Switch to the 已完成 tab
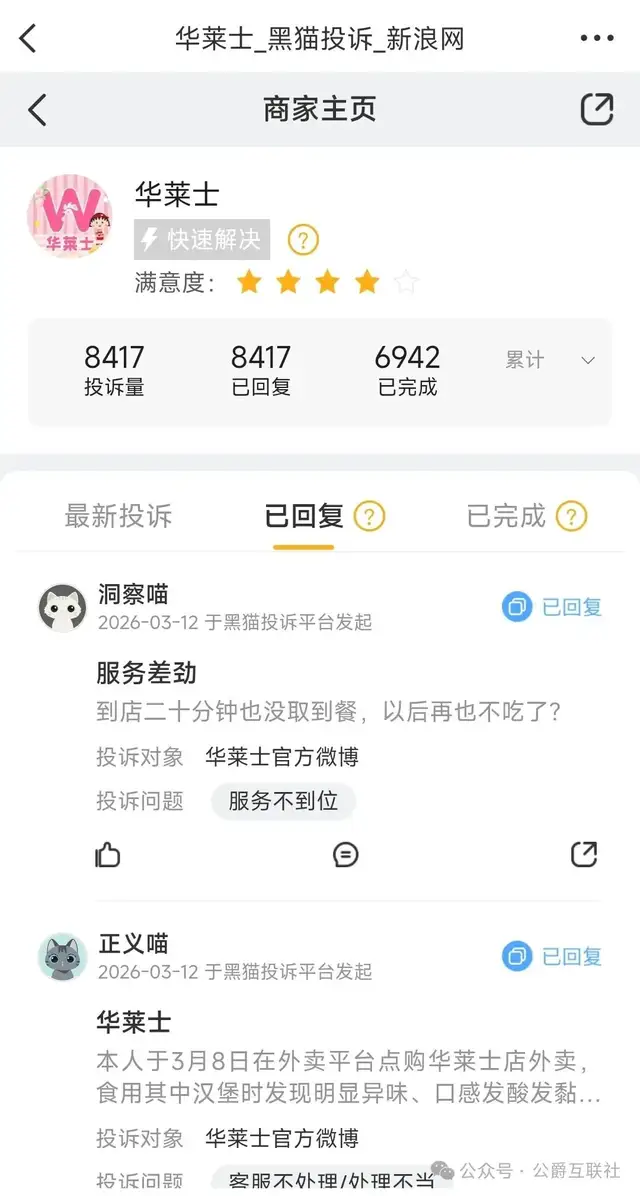Image resolution: width=640 pixels, height=1196 pixels. 506,516
